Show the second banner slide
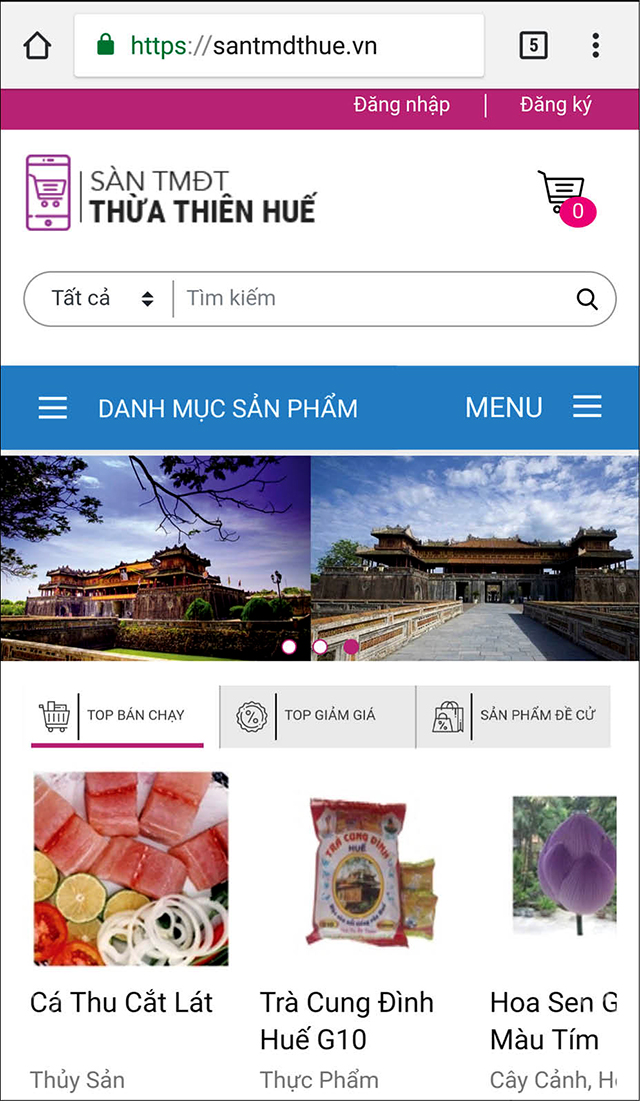The image size is (640, 1101). [x=320, y=647]
